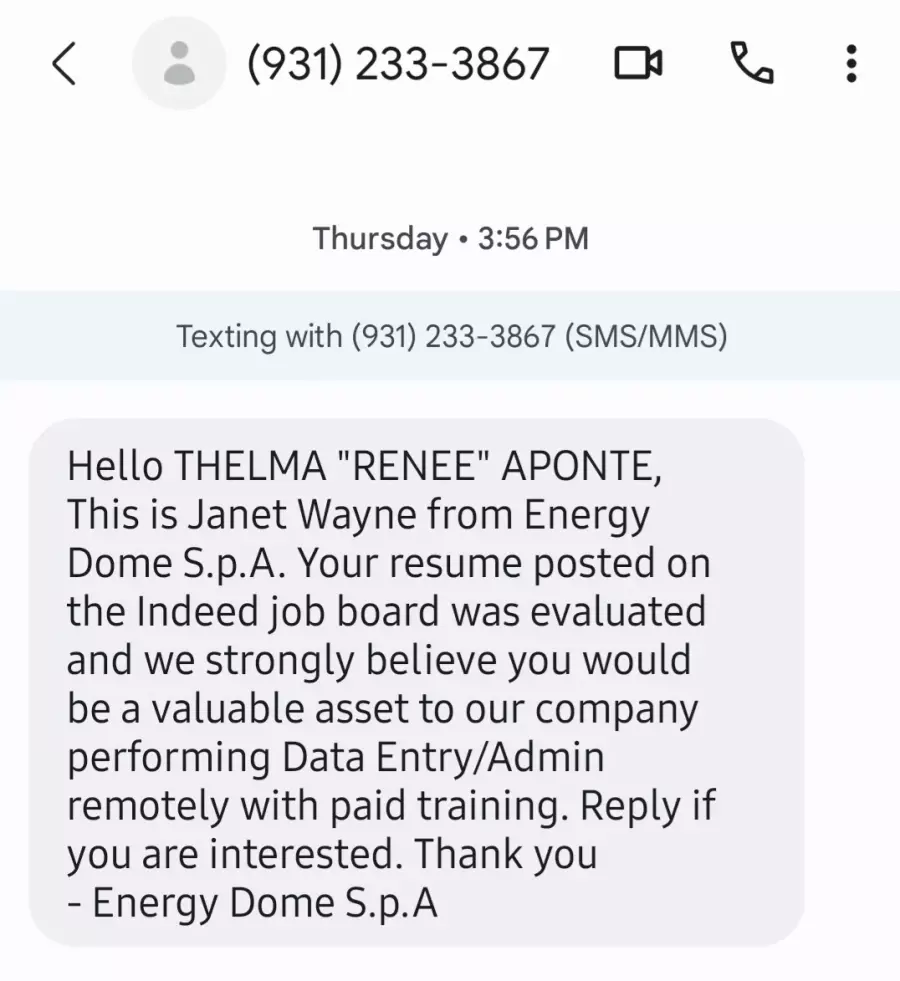Start a video call with (931) 233-3867
Image resolution: width=900 pixels, height=981 pixels.
point(638,65)
